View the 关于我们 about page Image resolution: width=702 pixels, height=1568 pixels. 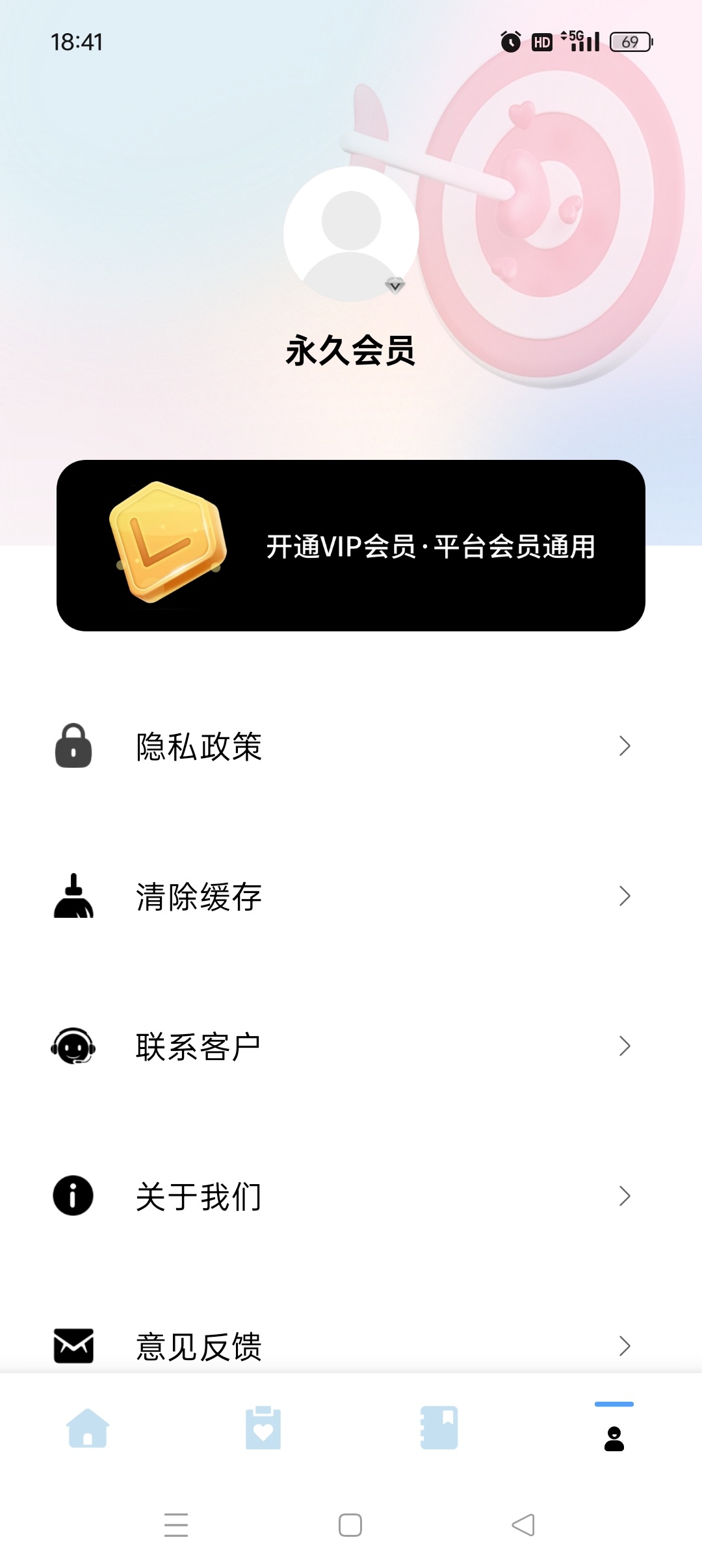[x=351, y=1196]
